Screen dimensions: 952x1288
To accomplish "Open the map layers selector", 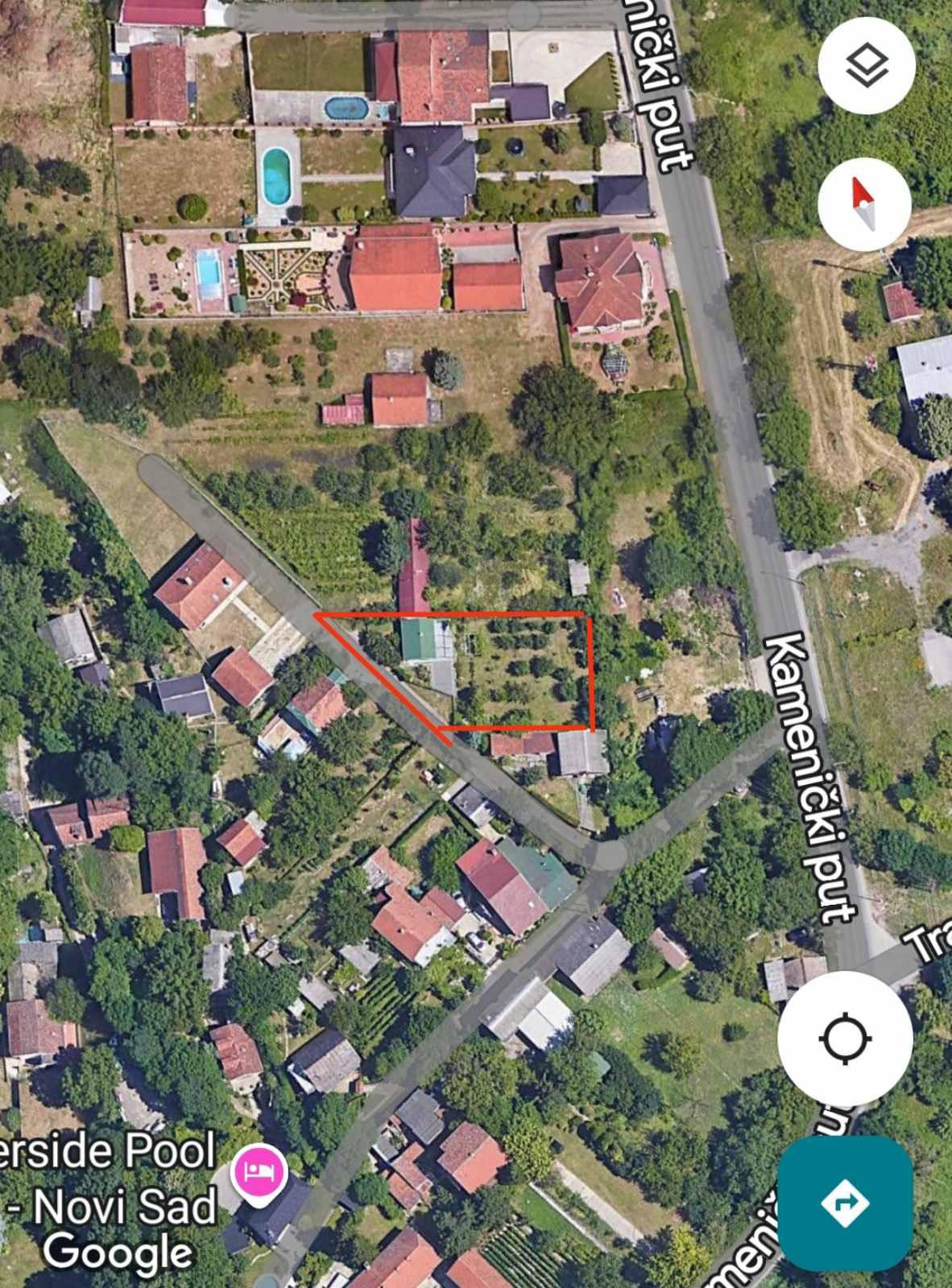I will (x=867, y=65).
